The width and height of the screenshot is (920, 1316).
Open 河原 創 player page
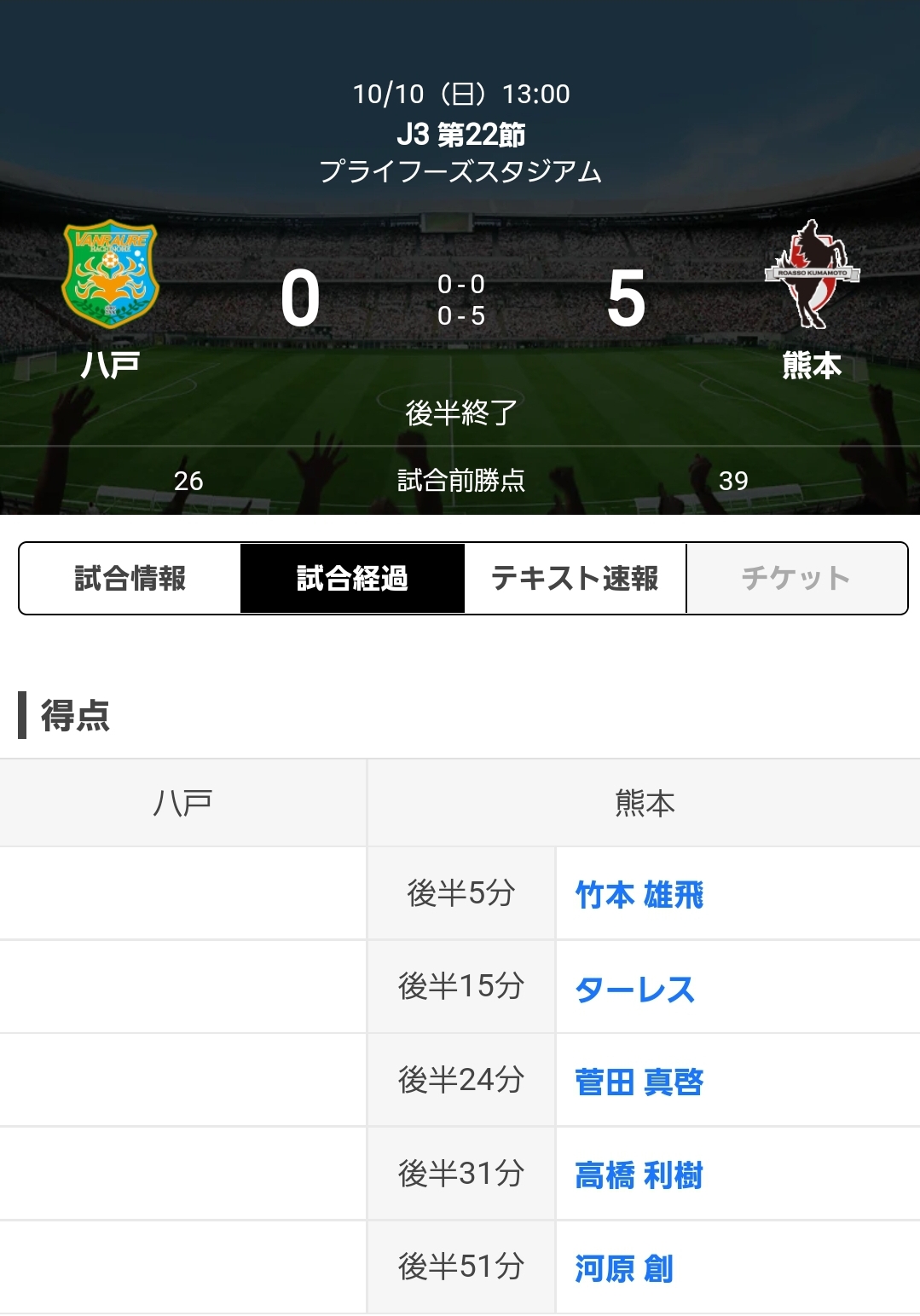(623, 1268)
